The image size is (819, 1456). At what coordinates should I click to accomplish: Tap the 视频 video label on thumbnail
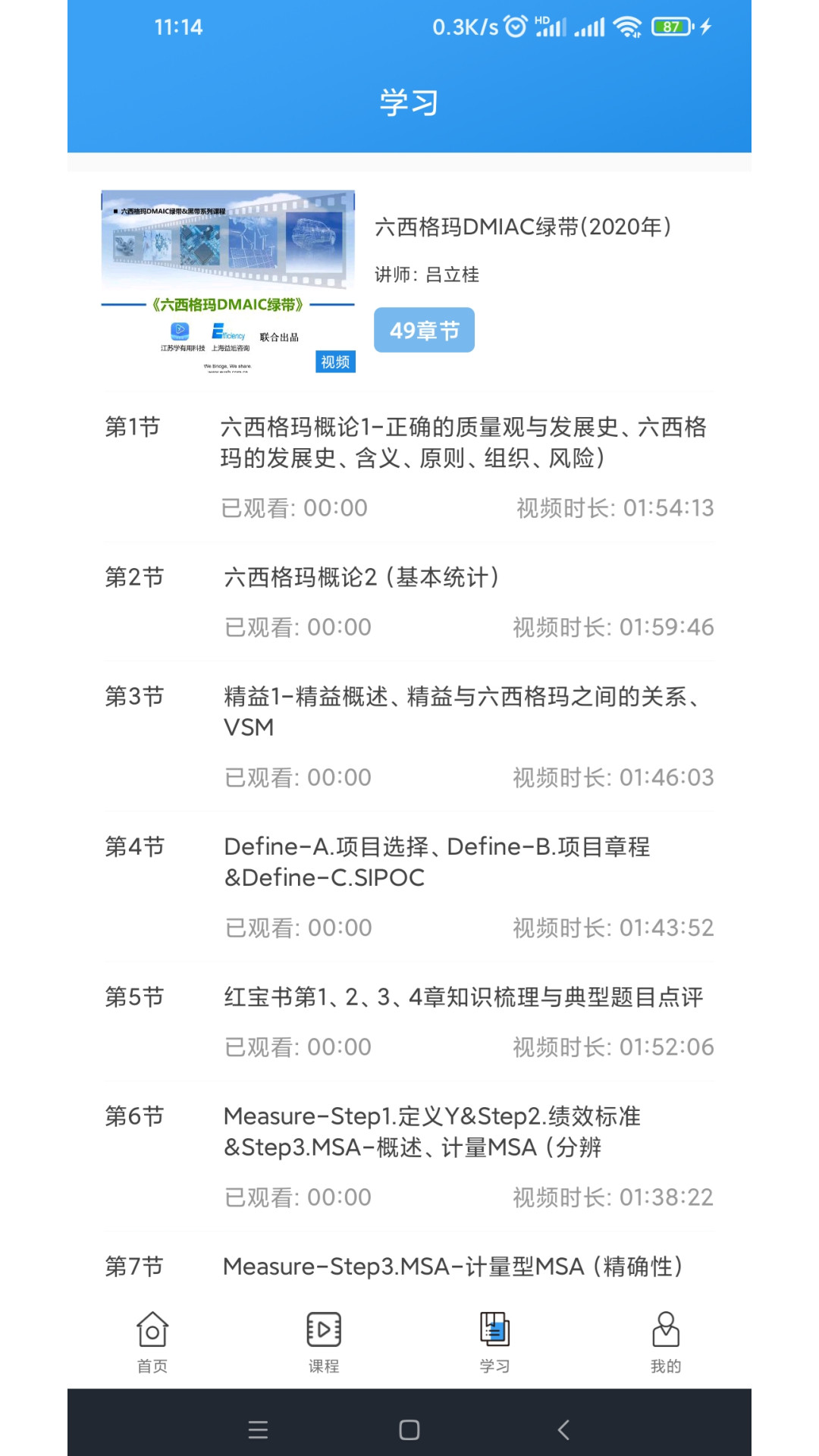(x=334, y=362)
